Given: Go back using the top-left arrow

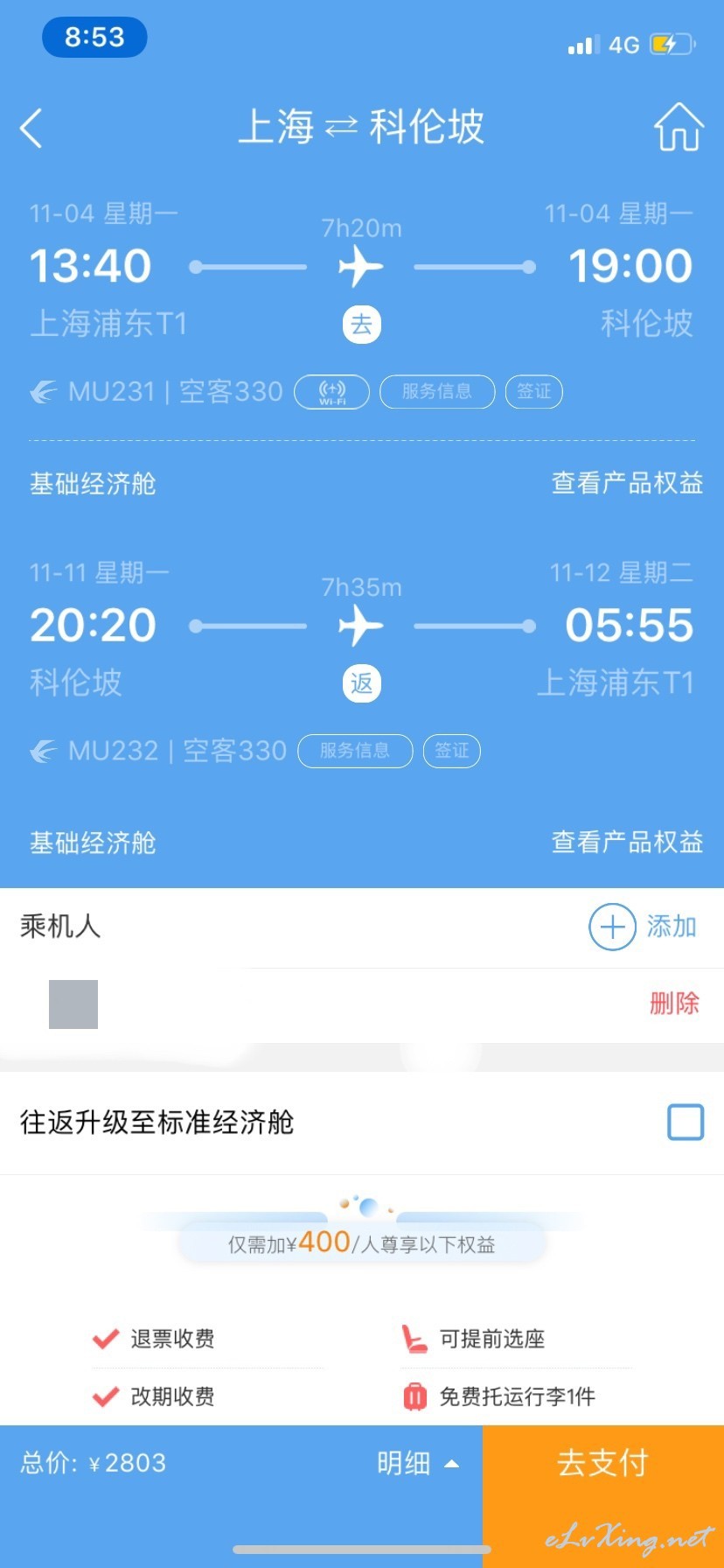Looking at the screenshot, I should tap(31, 129).
